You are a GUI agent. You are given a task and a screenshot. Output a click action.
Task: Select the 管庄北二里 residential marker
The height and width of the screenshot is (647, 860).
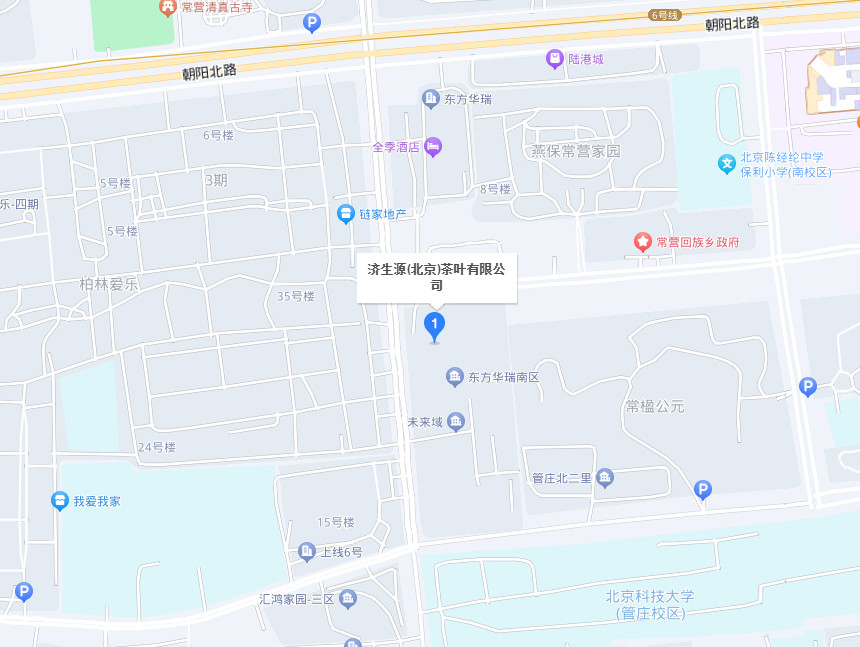click(605, 478)
